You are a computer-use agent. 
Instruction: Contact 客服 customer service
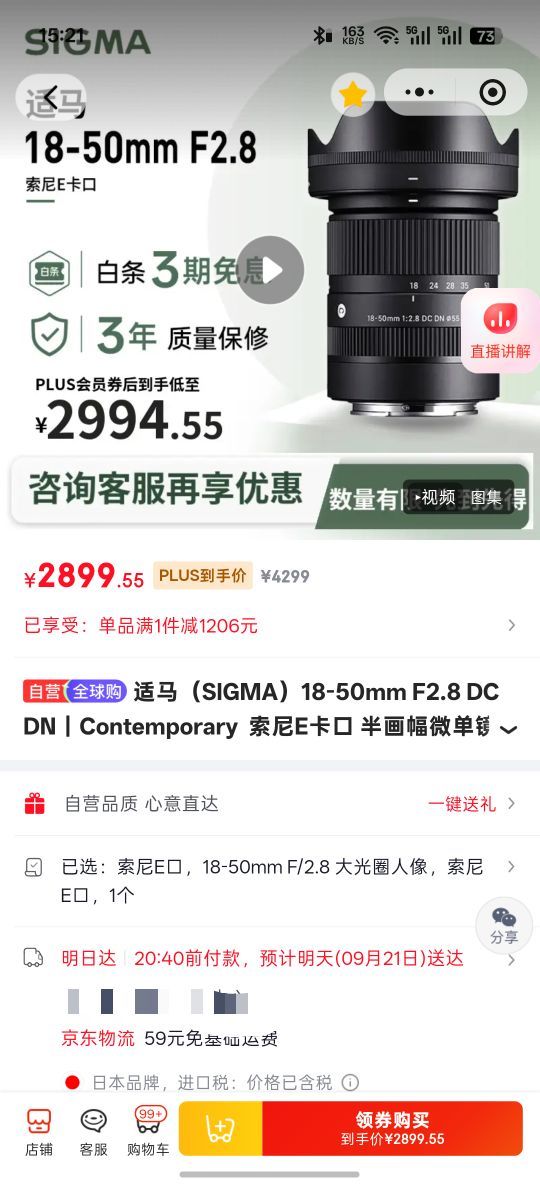pos(93,1131)
